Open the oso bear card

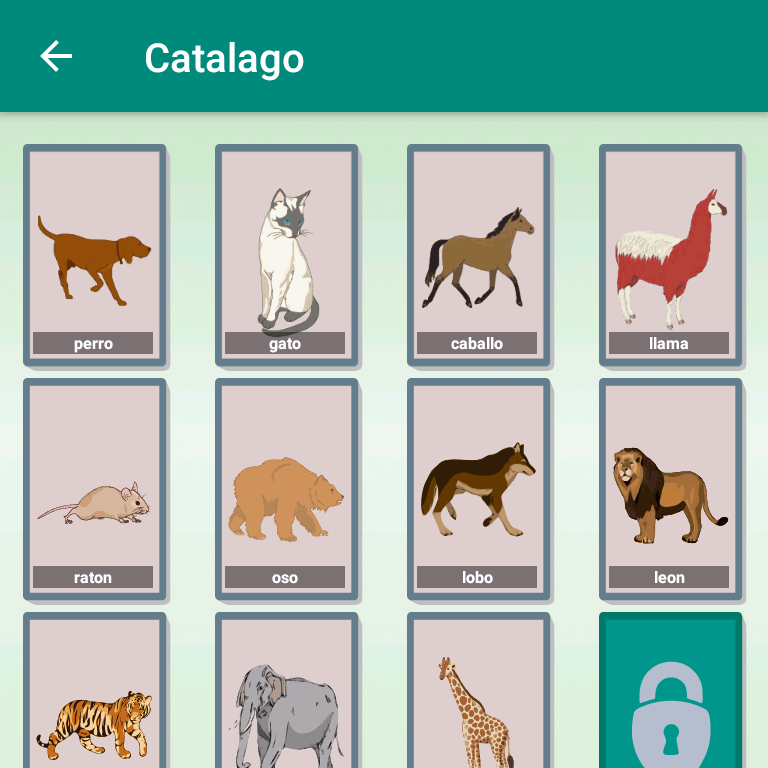click(x=286, y=490)
